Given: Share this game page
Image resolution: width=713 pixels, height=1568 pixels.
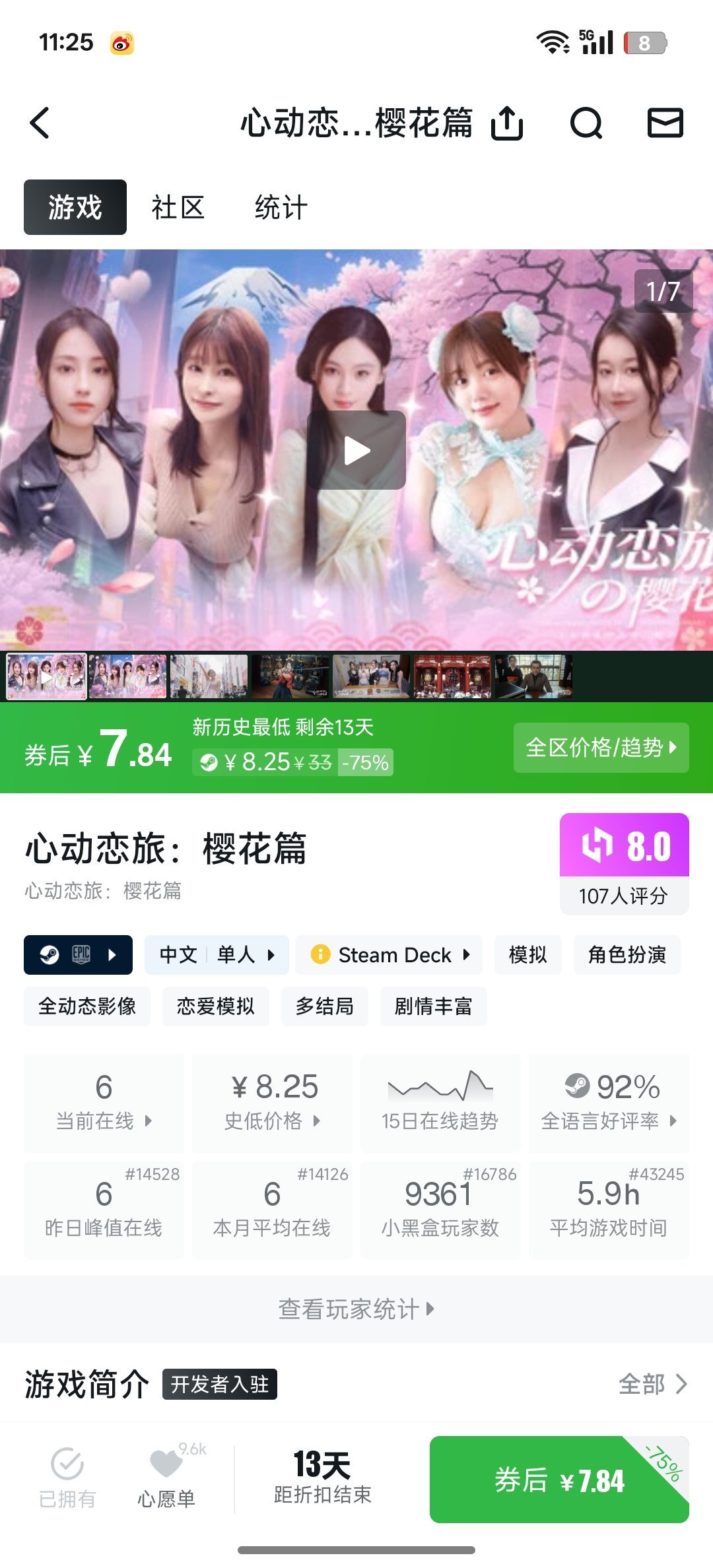Looking at the screenshot, I should click(x=507, y=123).
